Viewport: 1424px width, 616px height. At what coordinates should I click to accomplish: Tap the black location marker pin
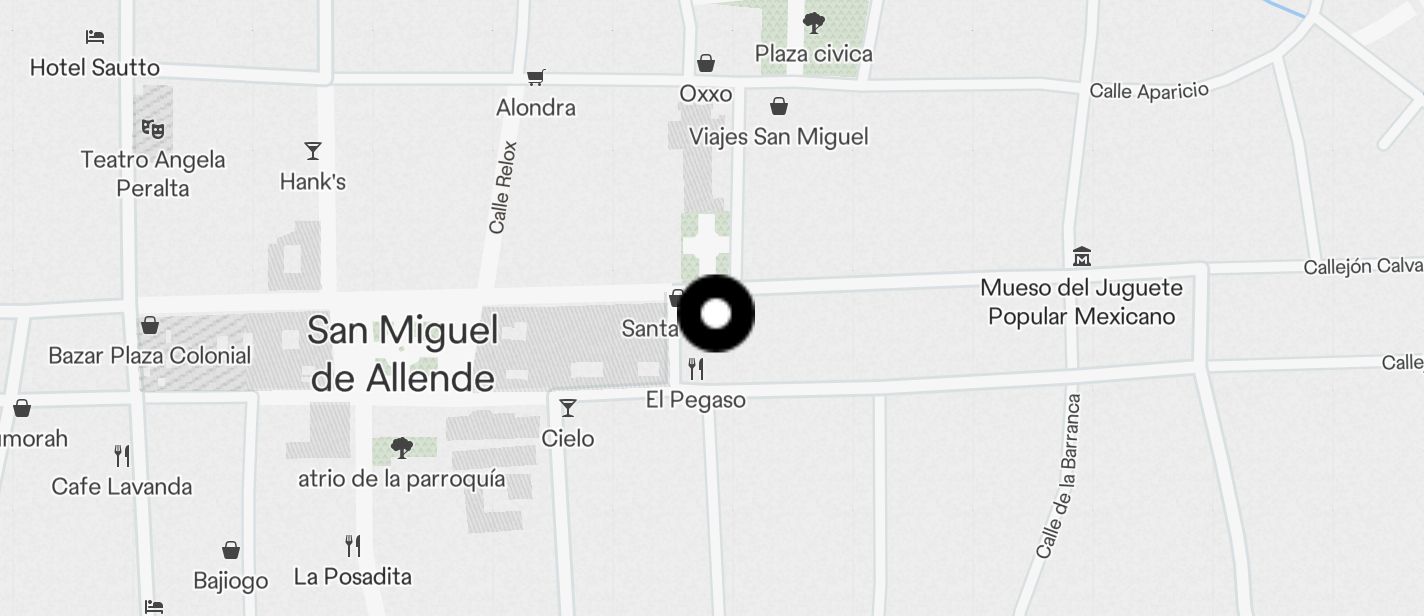(716, 314)
